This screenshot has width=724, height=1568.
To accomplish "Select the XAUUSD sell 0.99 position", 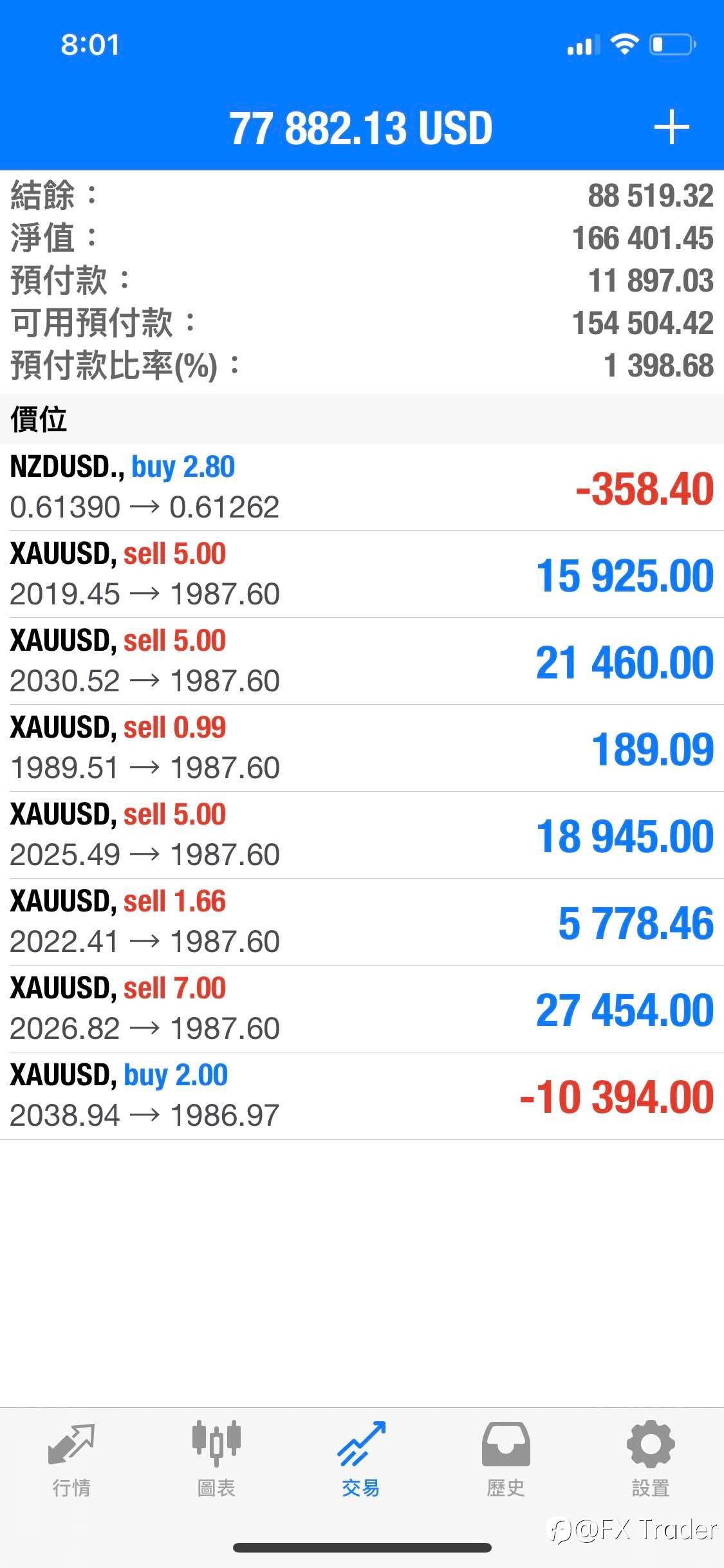I will 362,748.
